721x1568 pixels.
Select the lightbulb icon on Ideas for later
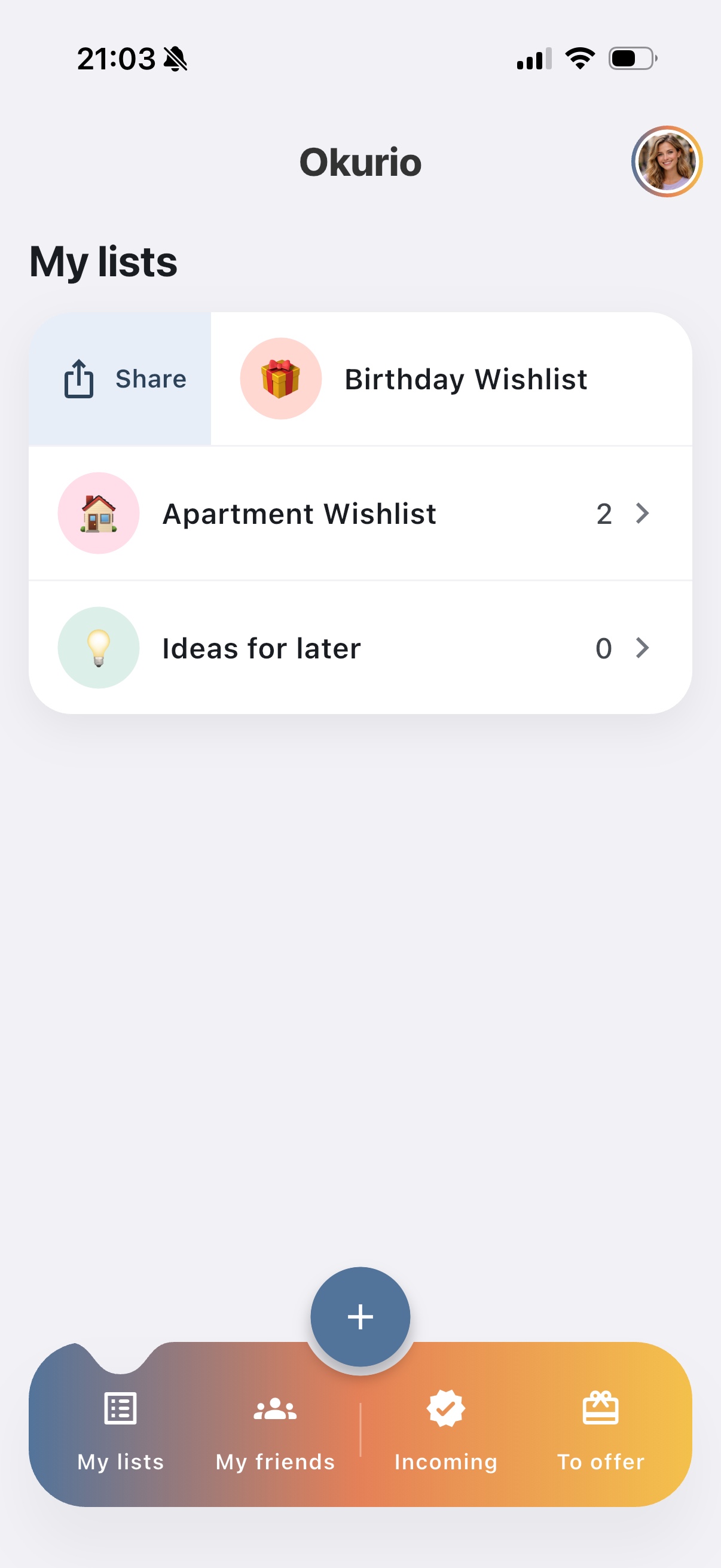point(99,648)
